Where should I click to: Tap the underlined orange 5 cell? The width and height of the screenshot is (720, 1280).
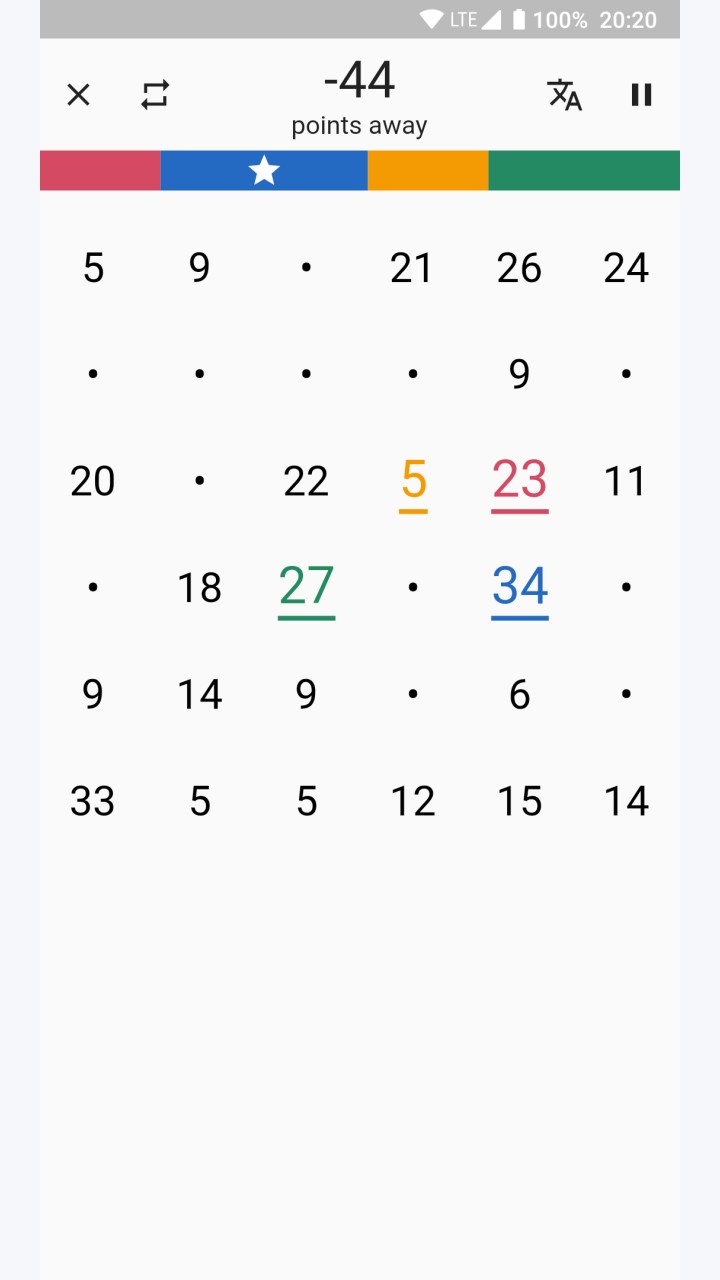(413, 481)
